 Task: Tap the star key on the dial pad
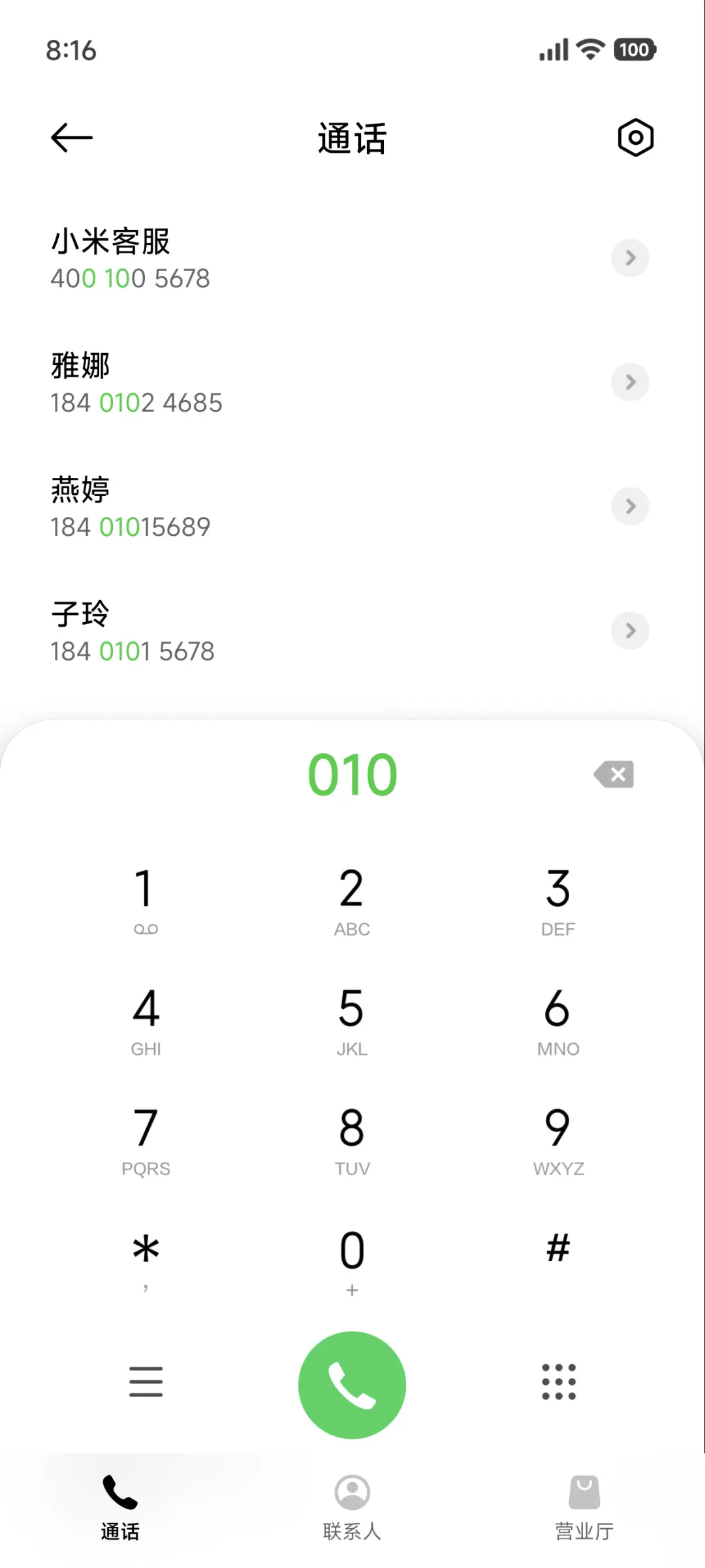(146, 1250)
